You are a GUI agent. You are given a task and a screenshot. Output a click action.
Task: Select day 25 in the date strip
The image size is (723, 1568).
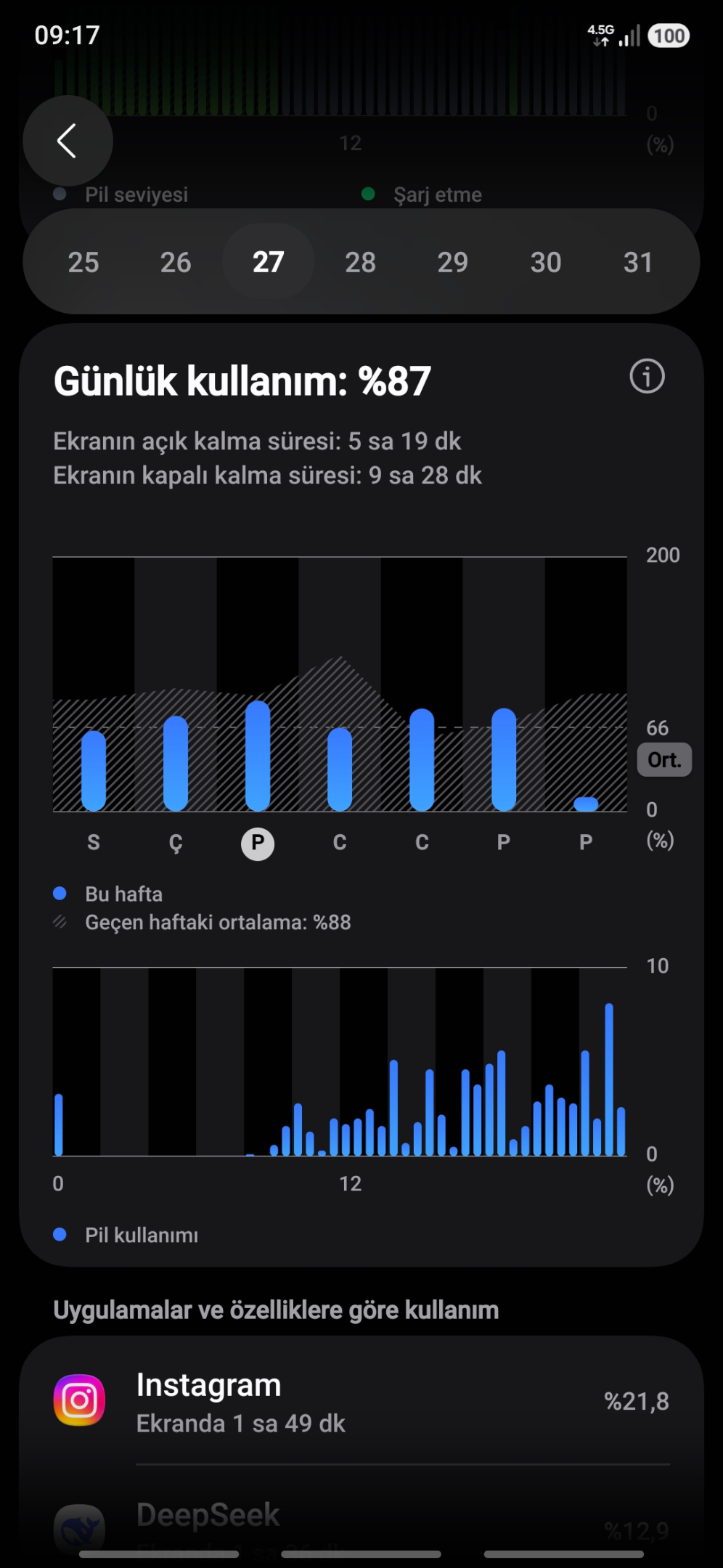83,262
